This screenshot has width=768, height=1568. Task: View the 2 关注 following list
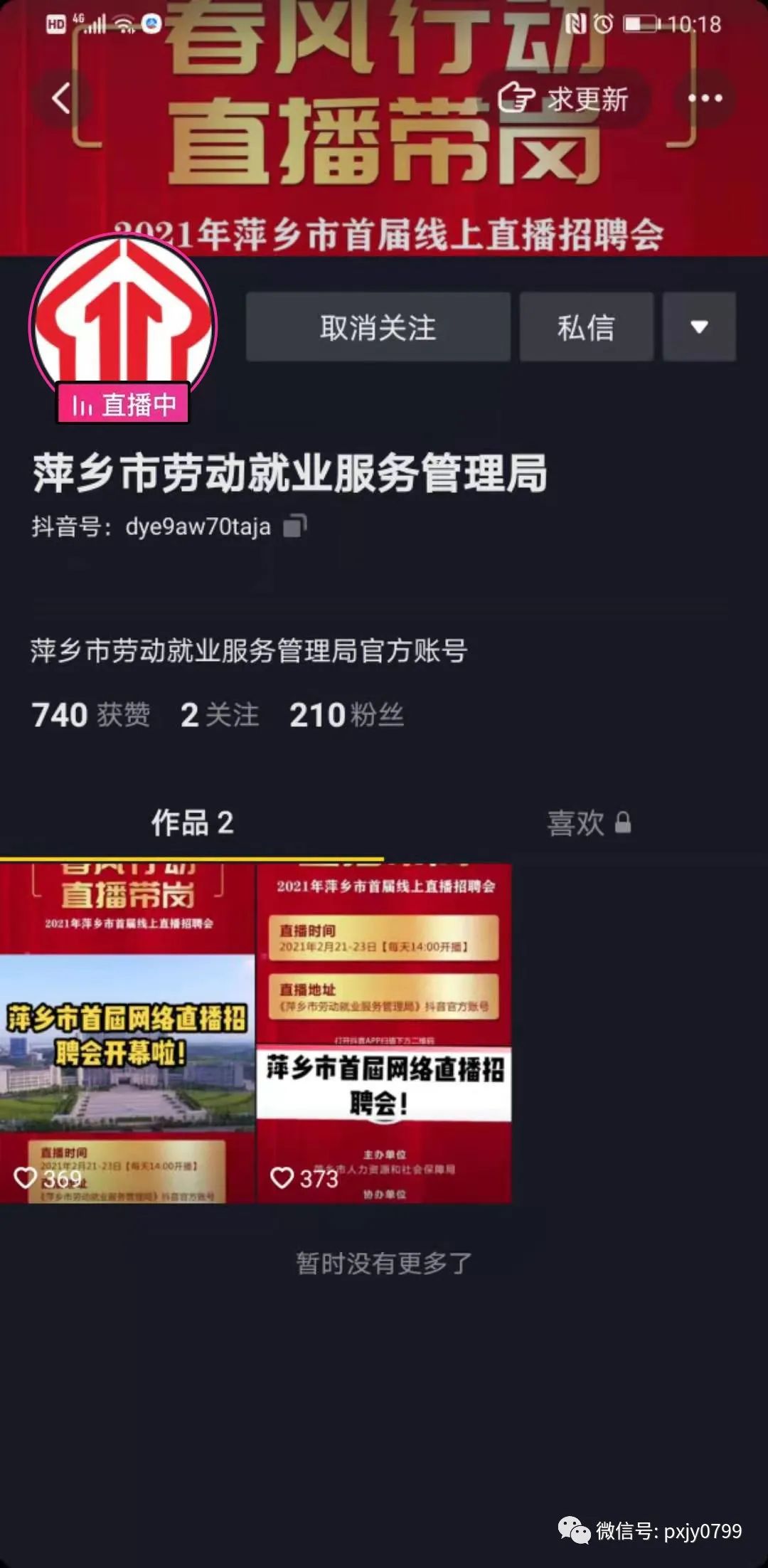coord(220,715)
